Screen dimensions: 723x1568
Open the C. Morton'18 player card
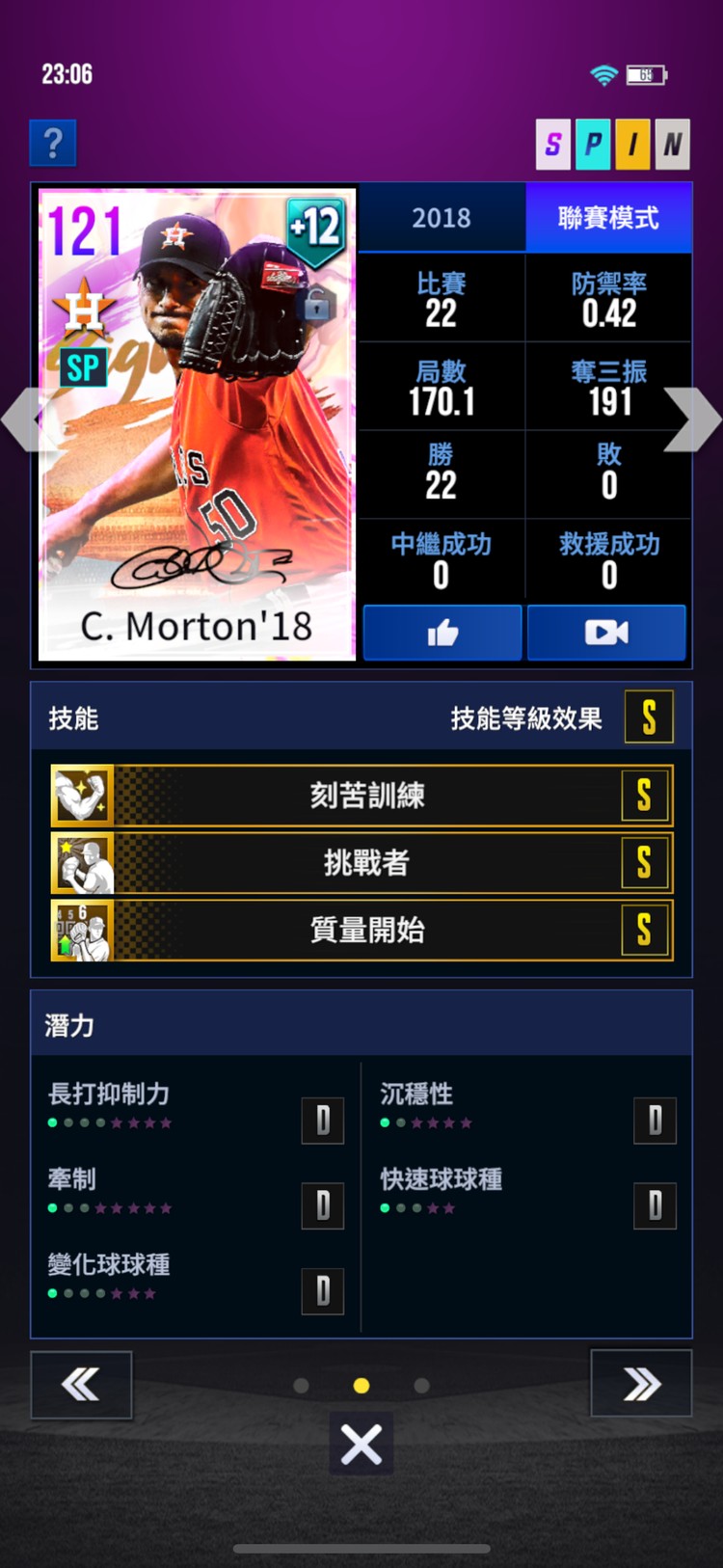coord(198,424)
